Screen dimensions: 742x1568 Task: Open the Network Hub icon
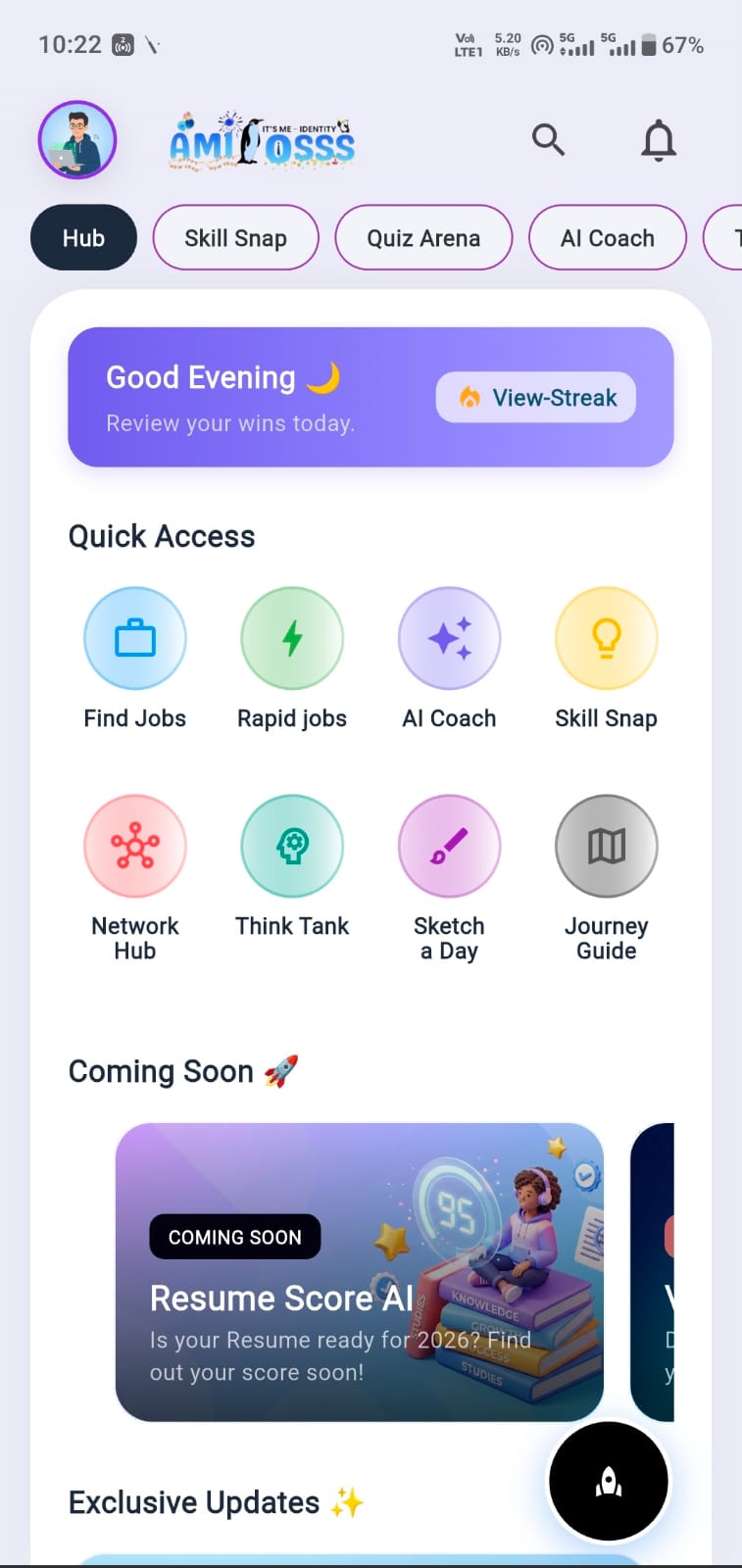click(135, 846)
